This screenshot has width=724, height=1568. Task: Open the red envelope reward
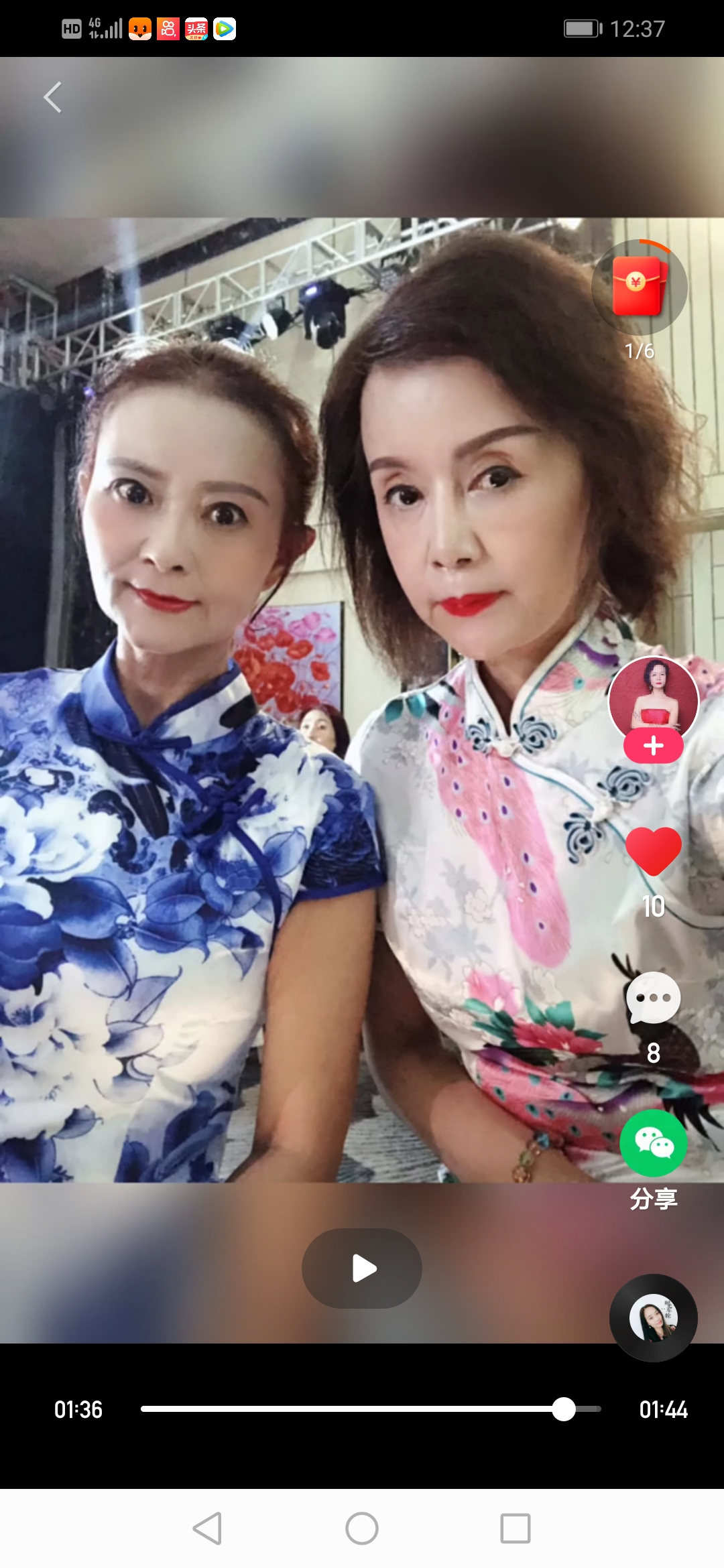coord(639,287)
